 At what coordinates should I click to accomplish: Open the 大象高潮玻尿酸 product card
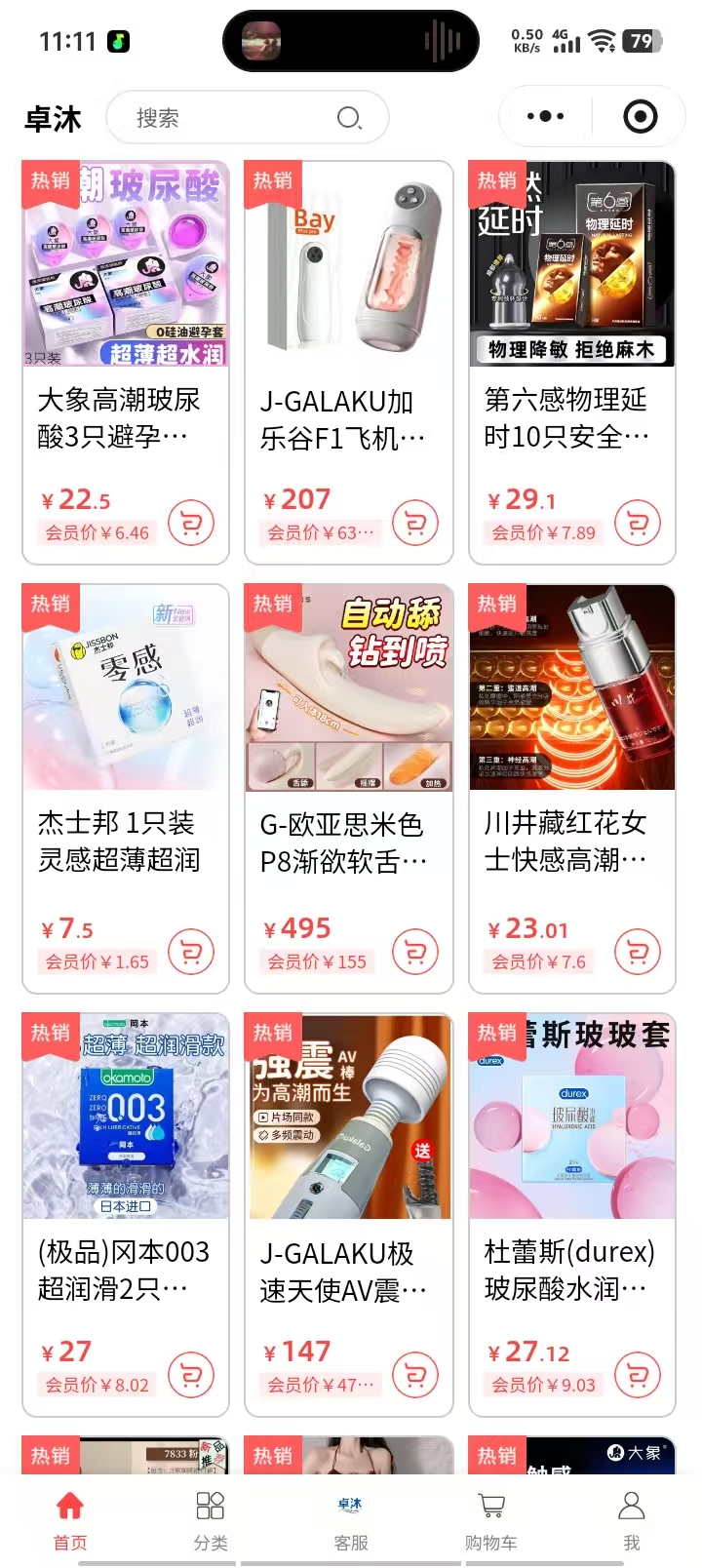pos(126,361)
